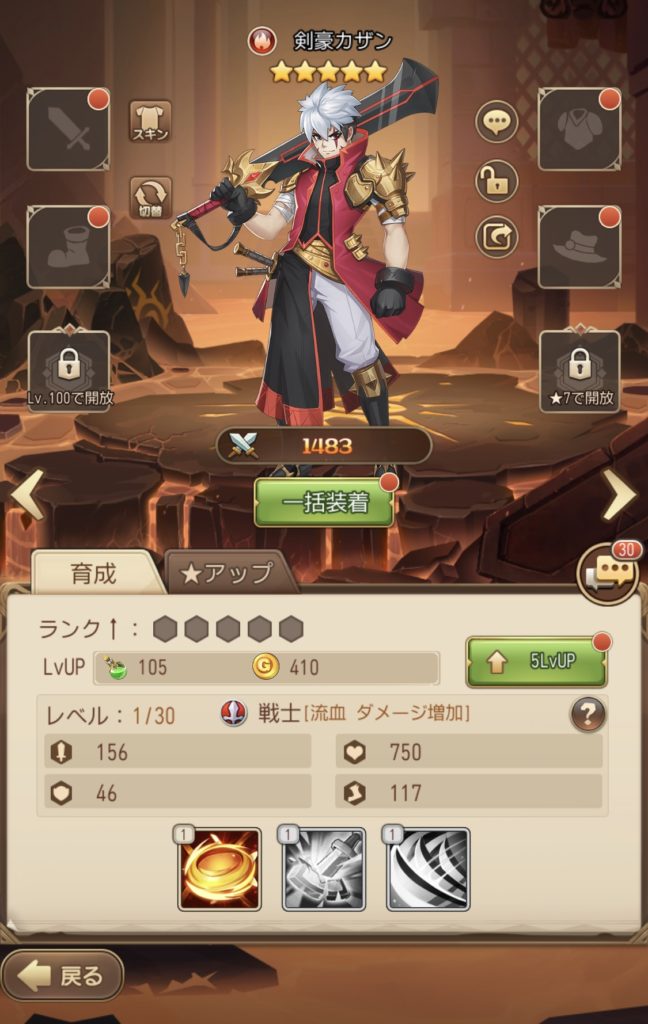Go to the previous hero

tap(27, 494)
